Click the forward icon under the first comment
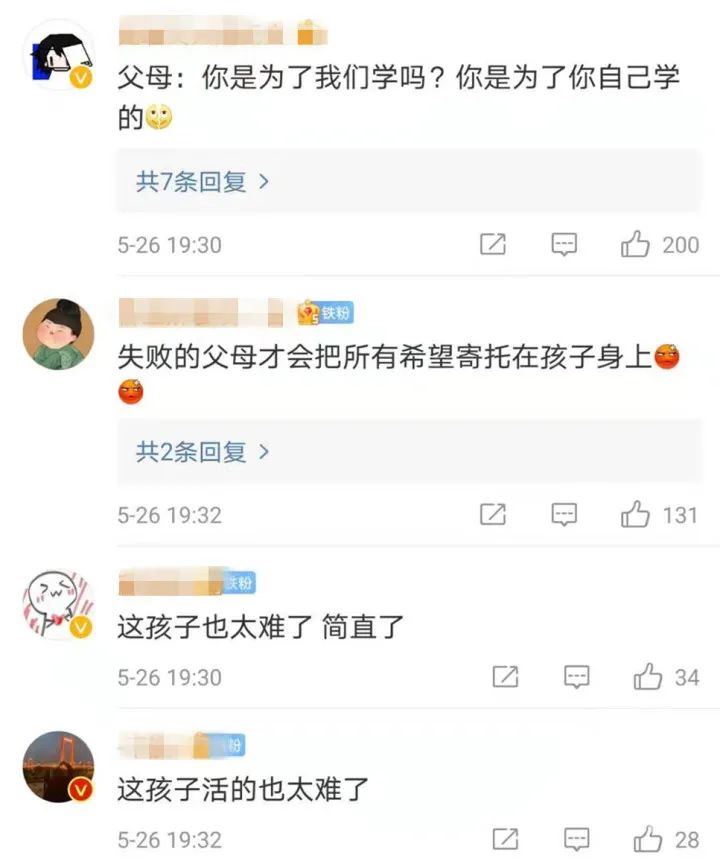Viewport: 720px width, 864px height. click(493, 243)
